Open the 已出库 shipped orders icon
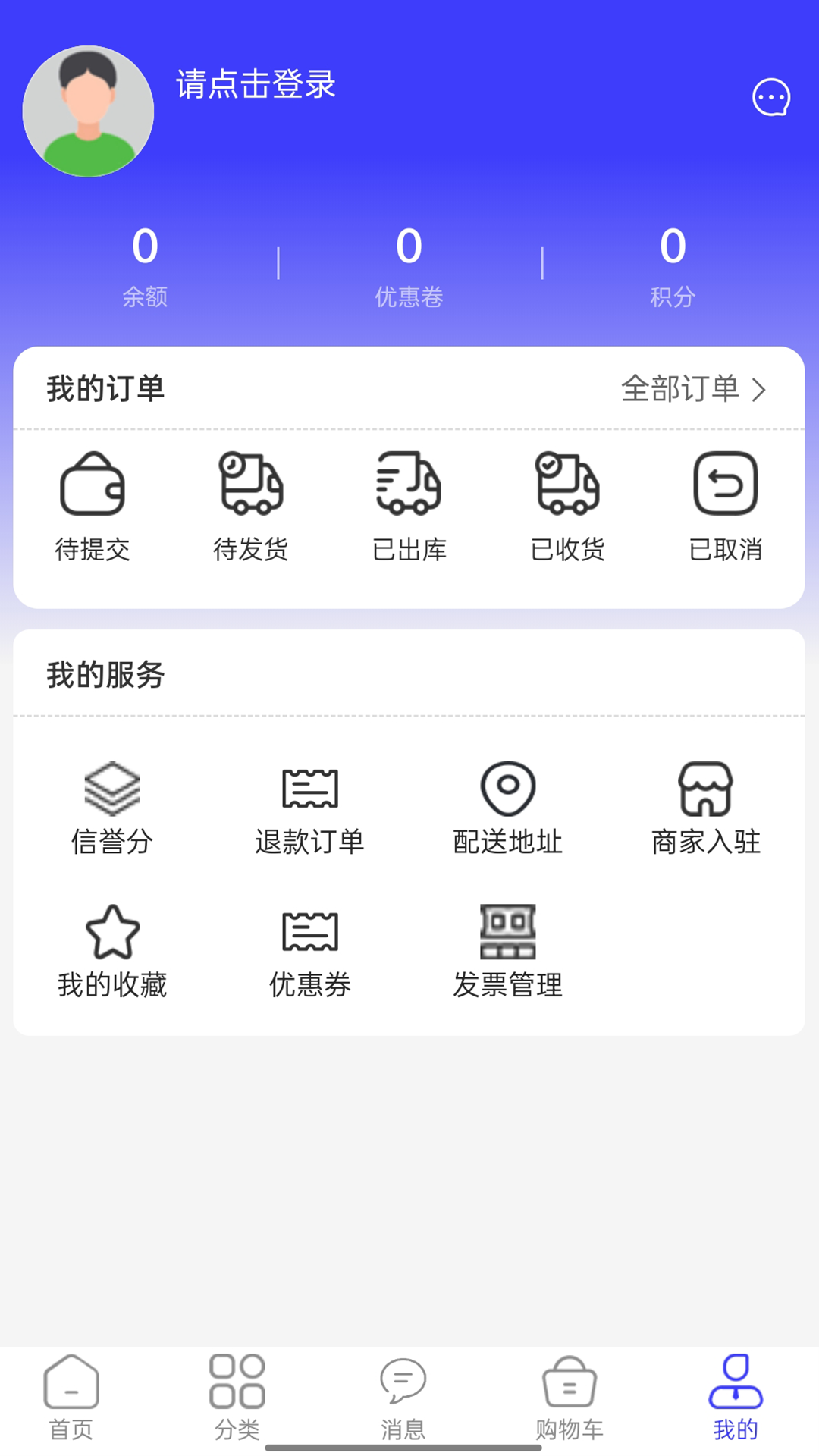 click(x=409, y=485)
